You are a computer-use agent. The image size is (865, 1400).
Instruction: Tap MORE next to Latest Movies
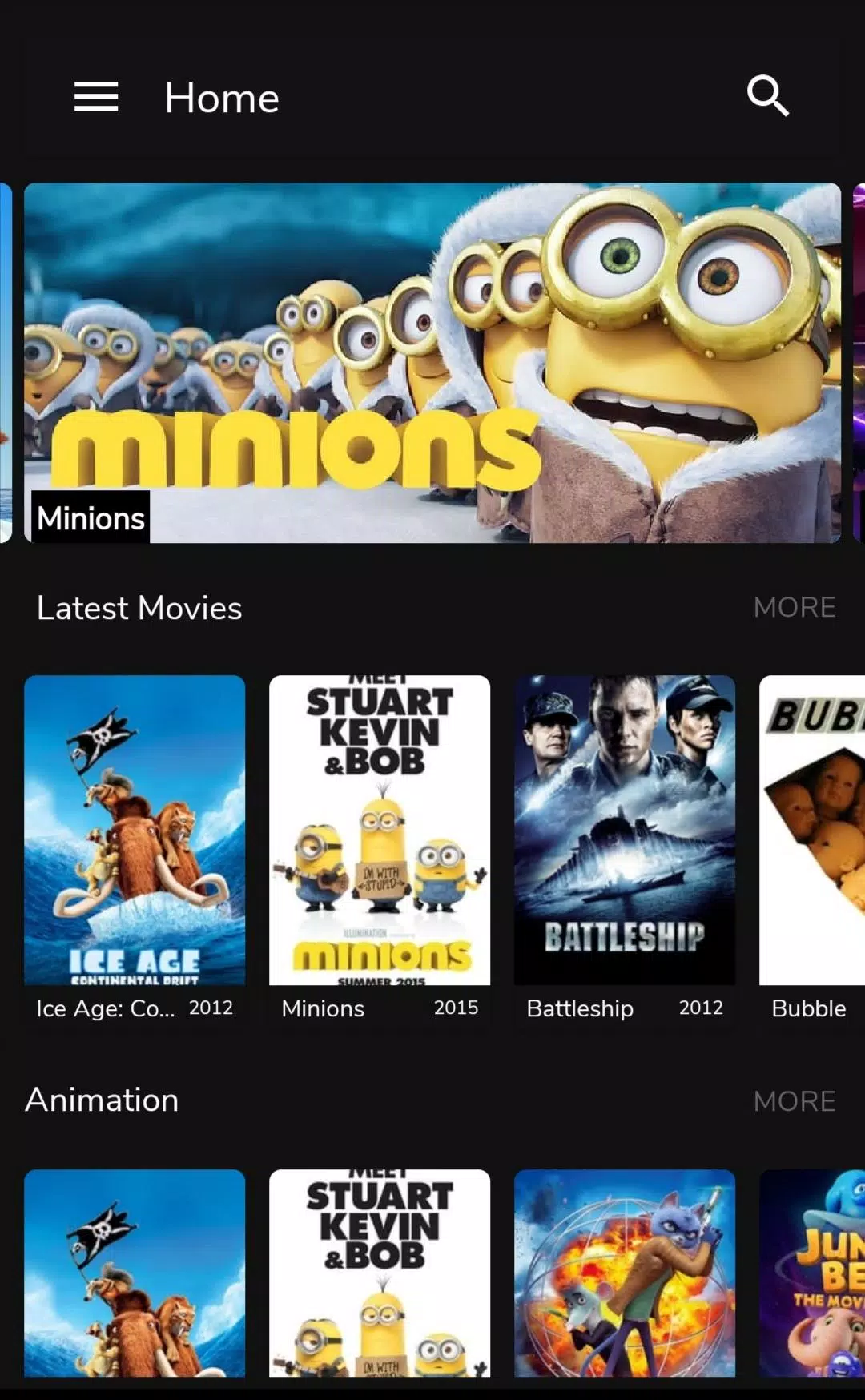click(794, 608)
